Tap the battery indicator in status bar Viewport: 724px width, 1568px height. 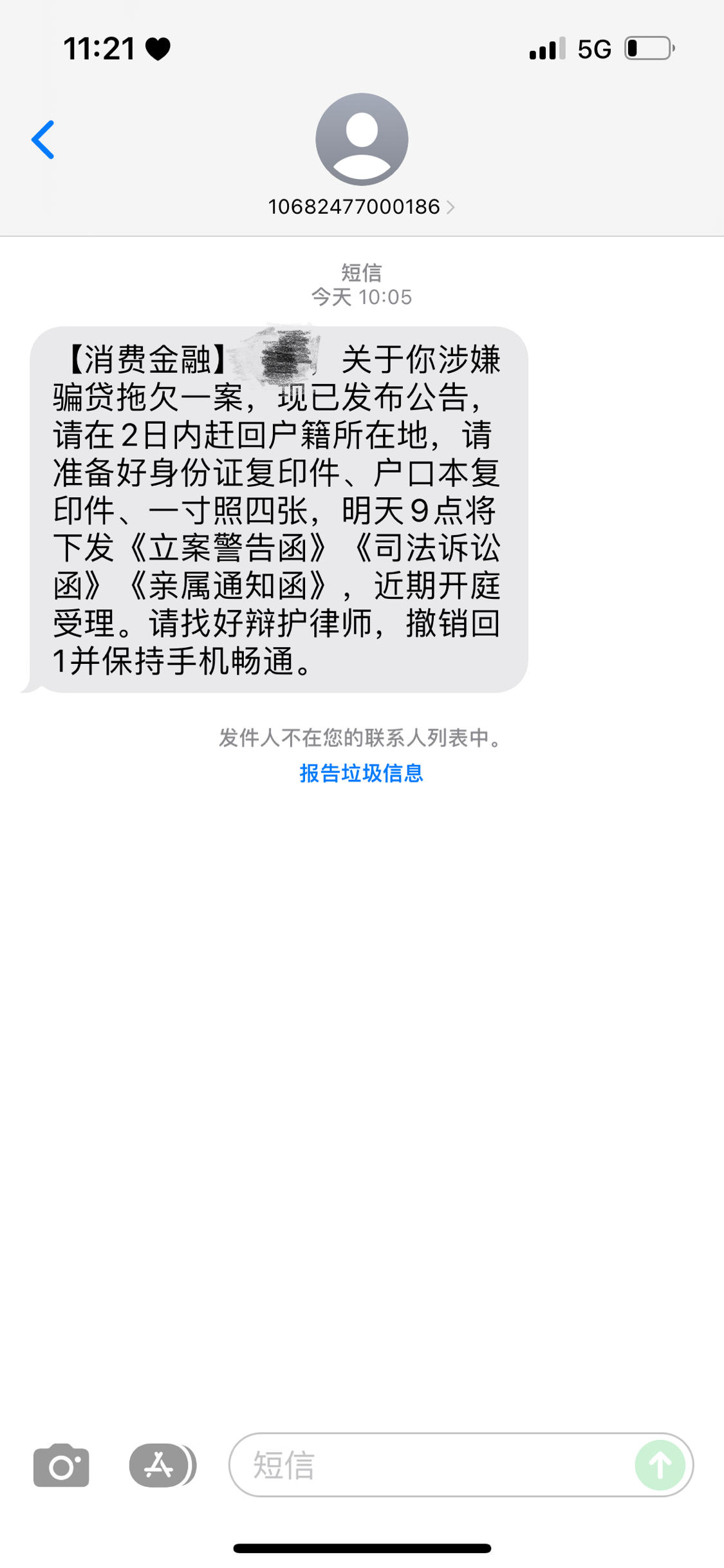point(650,48)
